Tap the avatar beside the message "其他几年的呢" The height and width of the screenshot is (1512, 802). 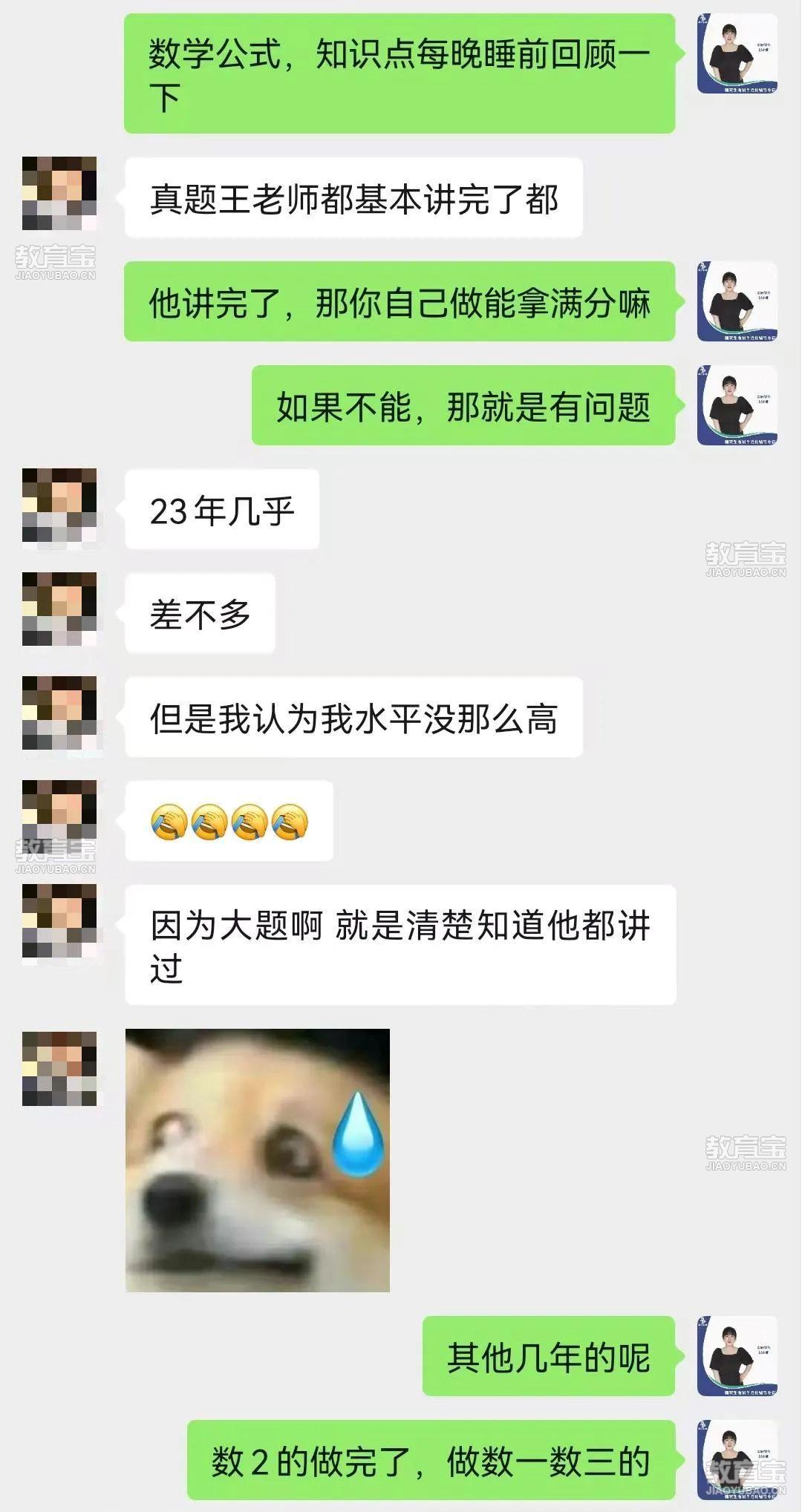click(737, 1355)
